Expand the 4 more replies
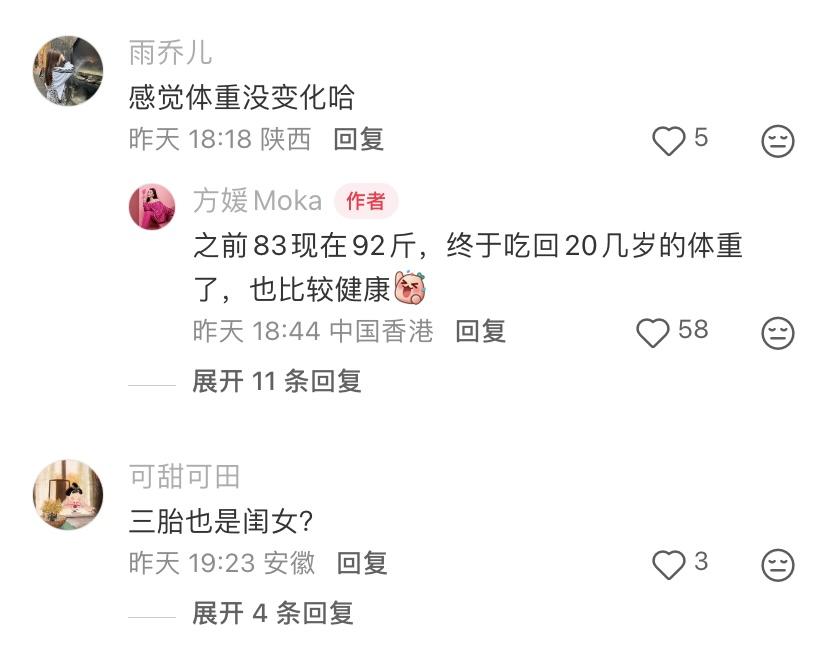The height and width of the screenshot is (669, 828). [272, 613]
